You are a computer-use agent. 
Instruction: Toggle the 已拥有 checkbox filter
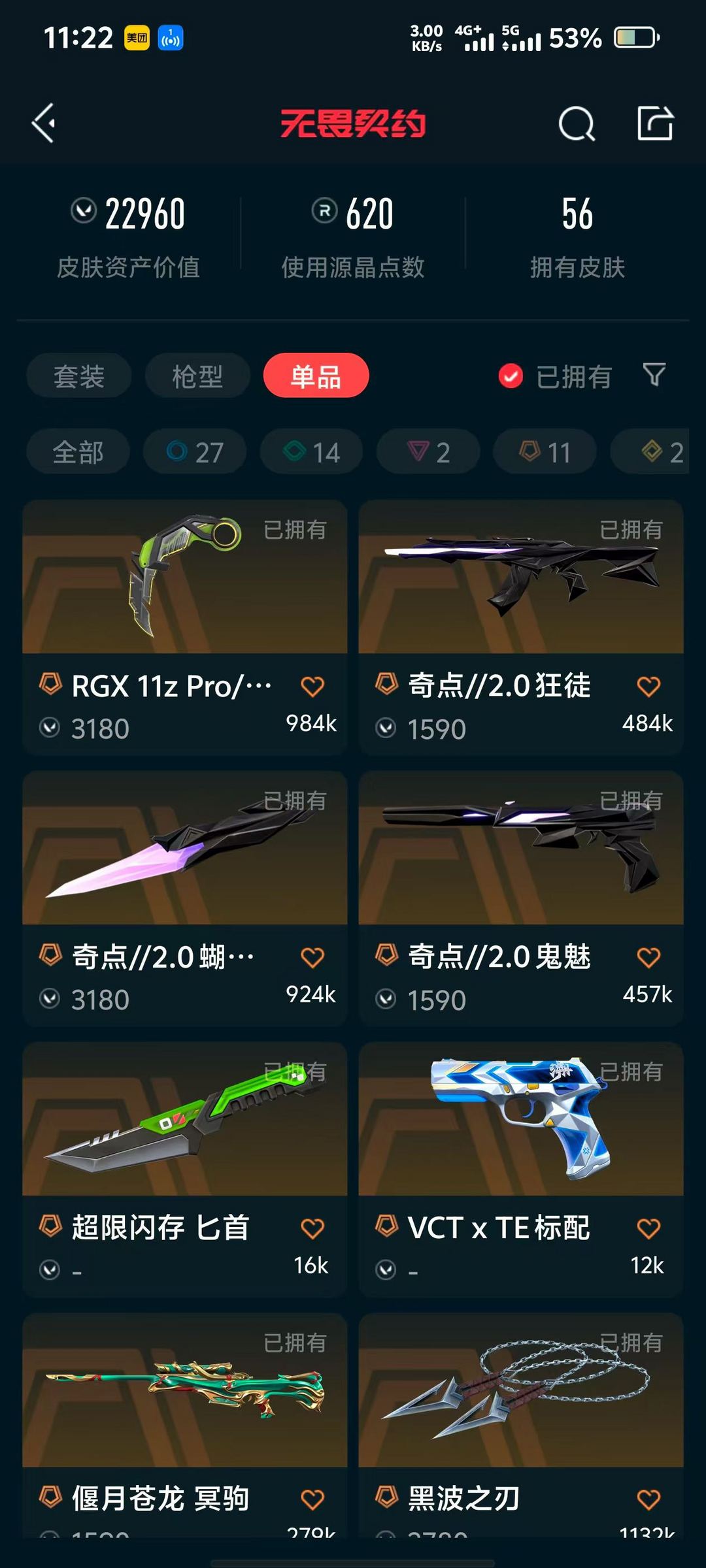pyautogui.click(x=511, y=376)
